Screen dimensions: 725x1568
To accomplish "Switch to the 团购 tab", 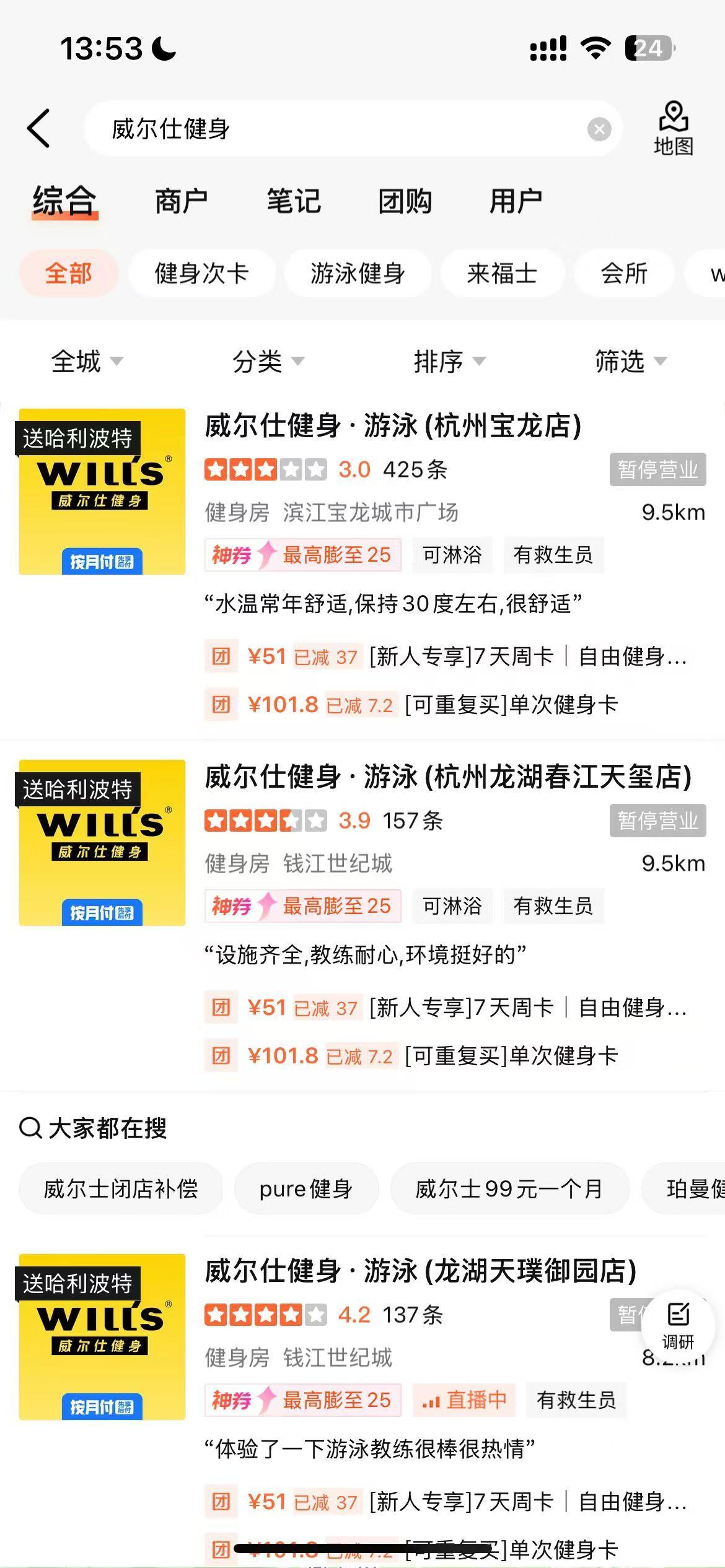I will point(405,201).
